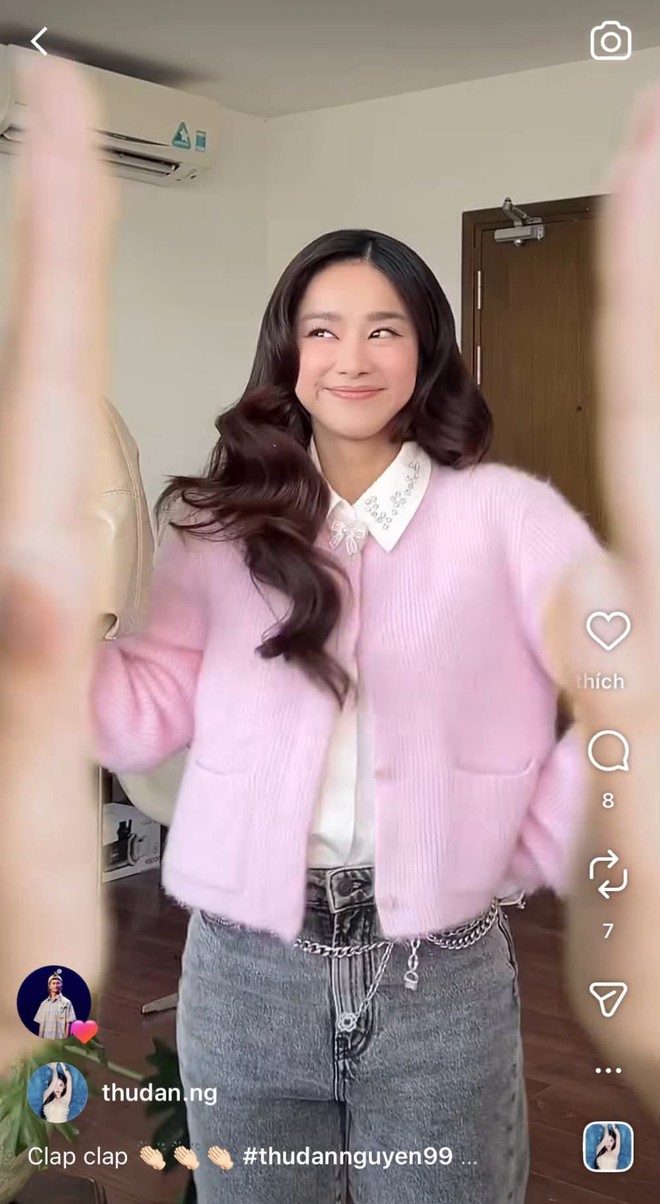Open the three-dot options menu
660x1204 pixels.
click(x=608, y=1070)
